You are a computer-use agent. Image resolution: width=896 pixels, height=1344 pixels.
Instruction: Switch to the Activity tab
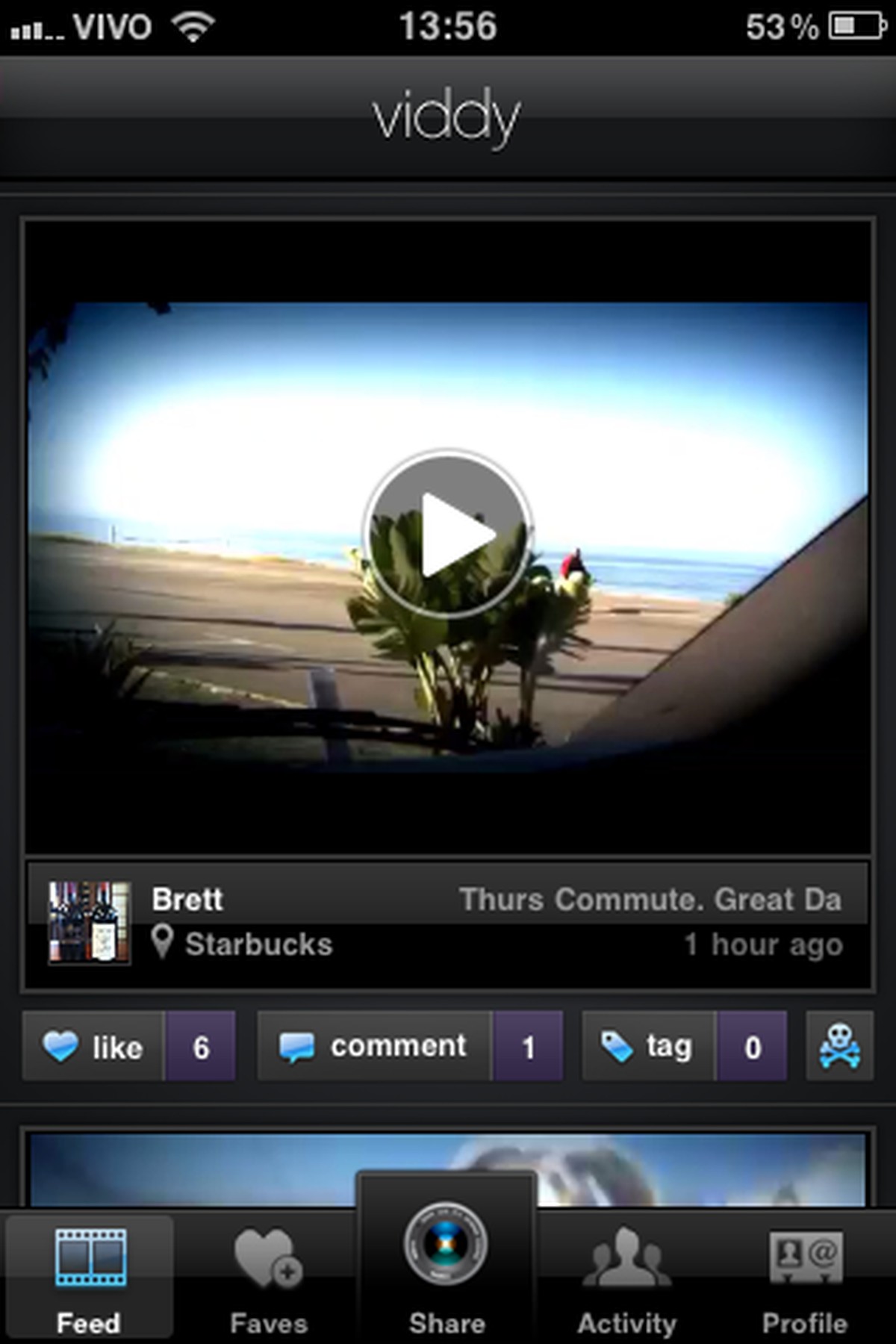(626, 1278)
